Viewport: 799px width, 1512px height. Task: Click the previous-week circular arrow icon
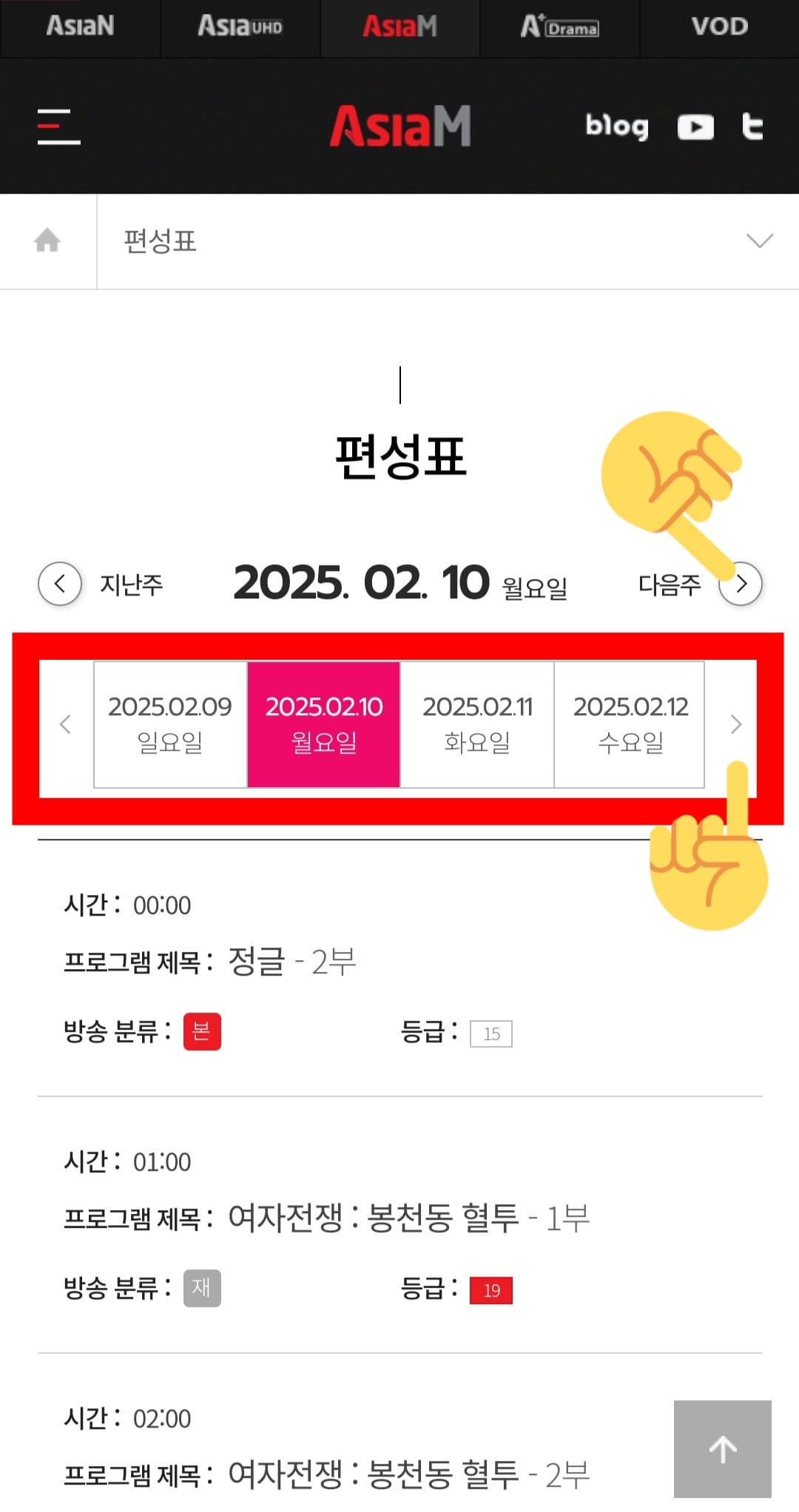[x=59, y=584]
